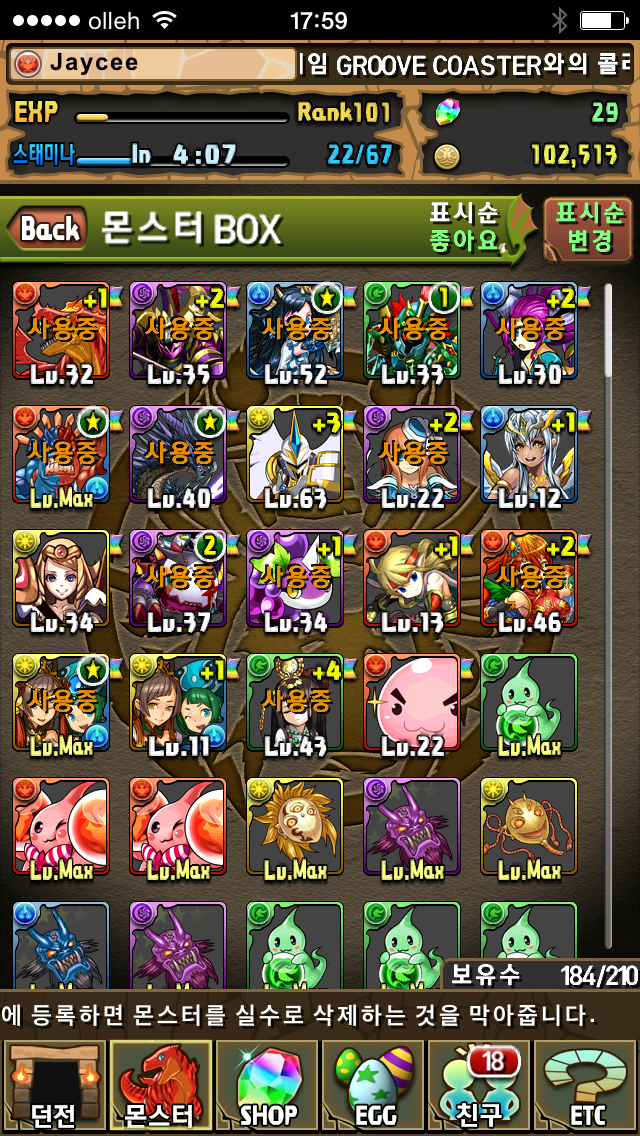Select the Lv.52 monster in use
640x1136 pixels.
click(x=295, y=330)
